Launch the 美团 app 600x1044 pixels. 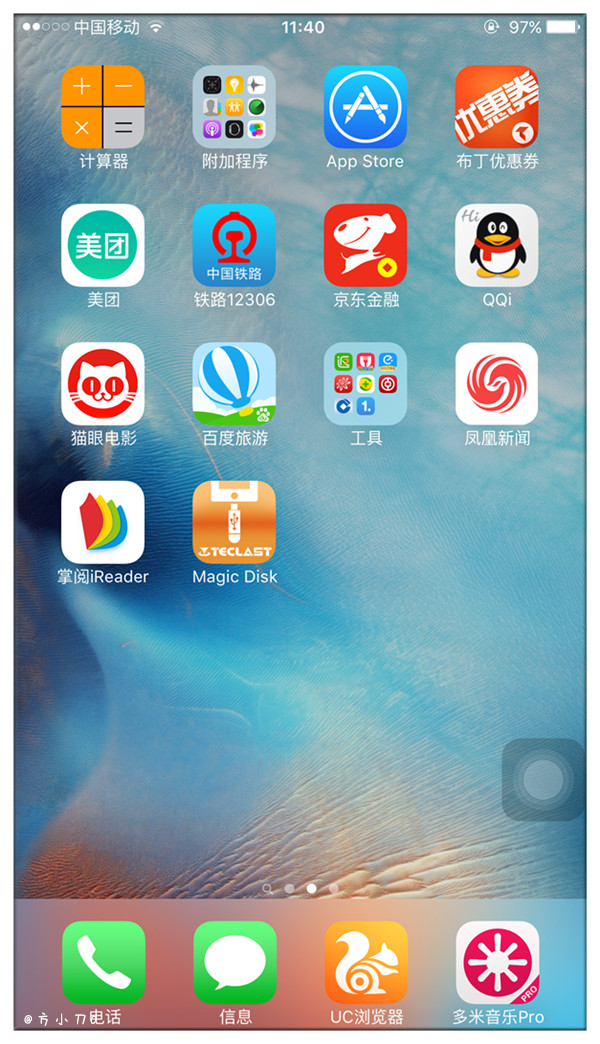coord(103,245)
